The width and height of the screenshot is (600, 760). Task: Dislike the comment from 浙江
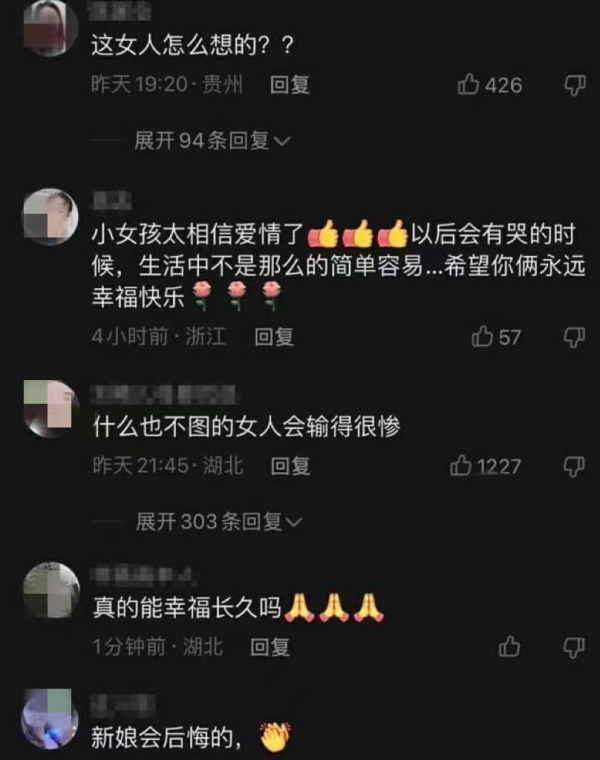pyautogui.click(x=574, y=337)
